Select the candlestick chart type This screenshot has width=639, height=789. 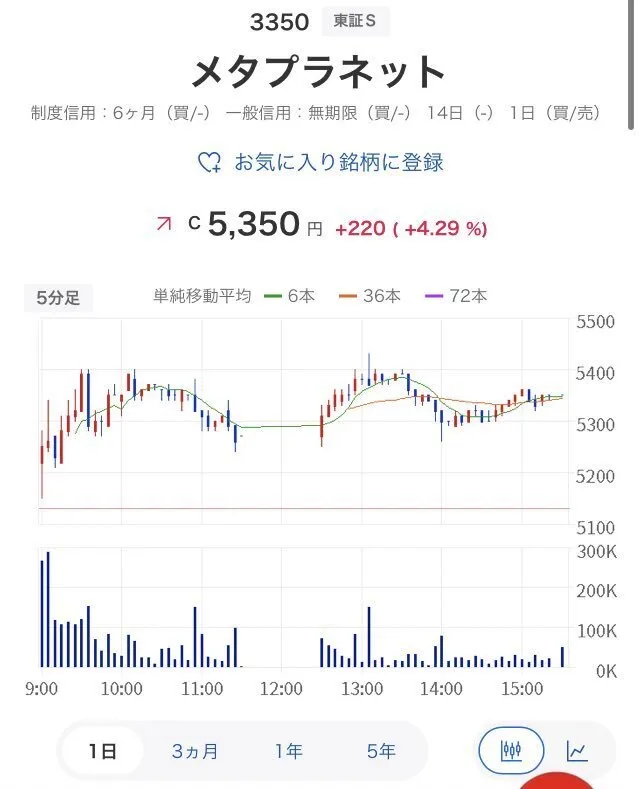point(511,750)
